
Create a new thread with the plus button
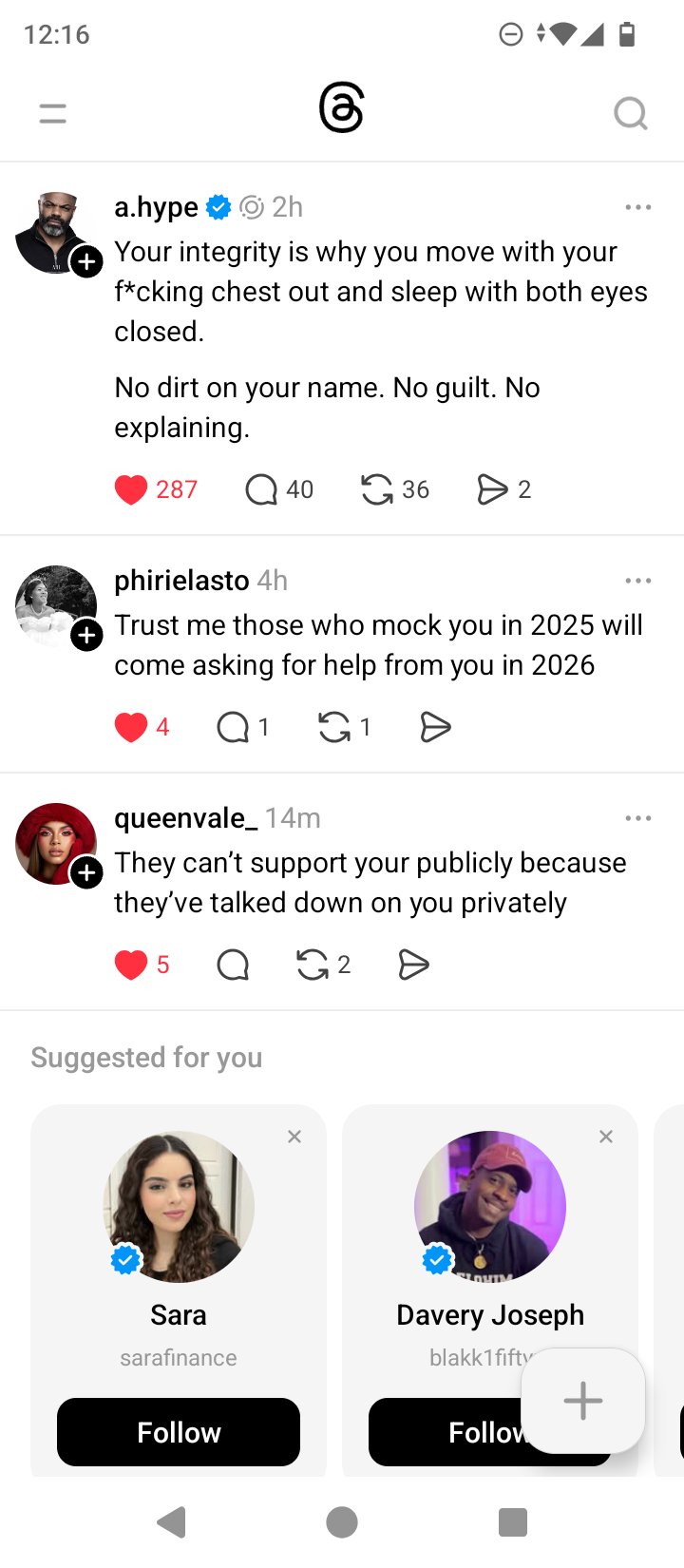[x=583, y=1400]
